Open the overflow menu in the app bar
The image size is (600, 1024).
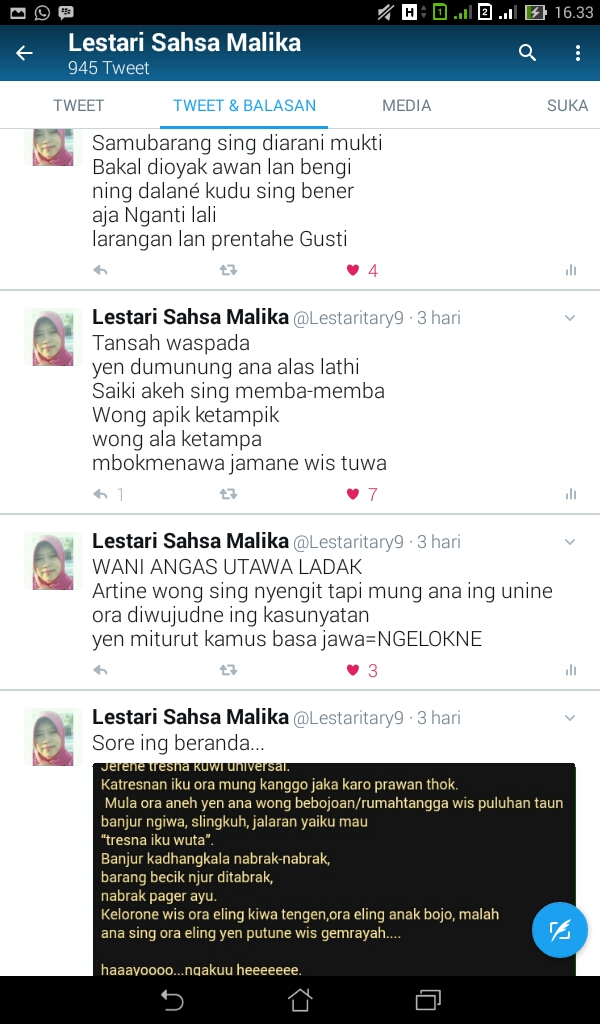(x=578, y=53)
